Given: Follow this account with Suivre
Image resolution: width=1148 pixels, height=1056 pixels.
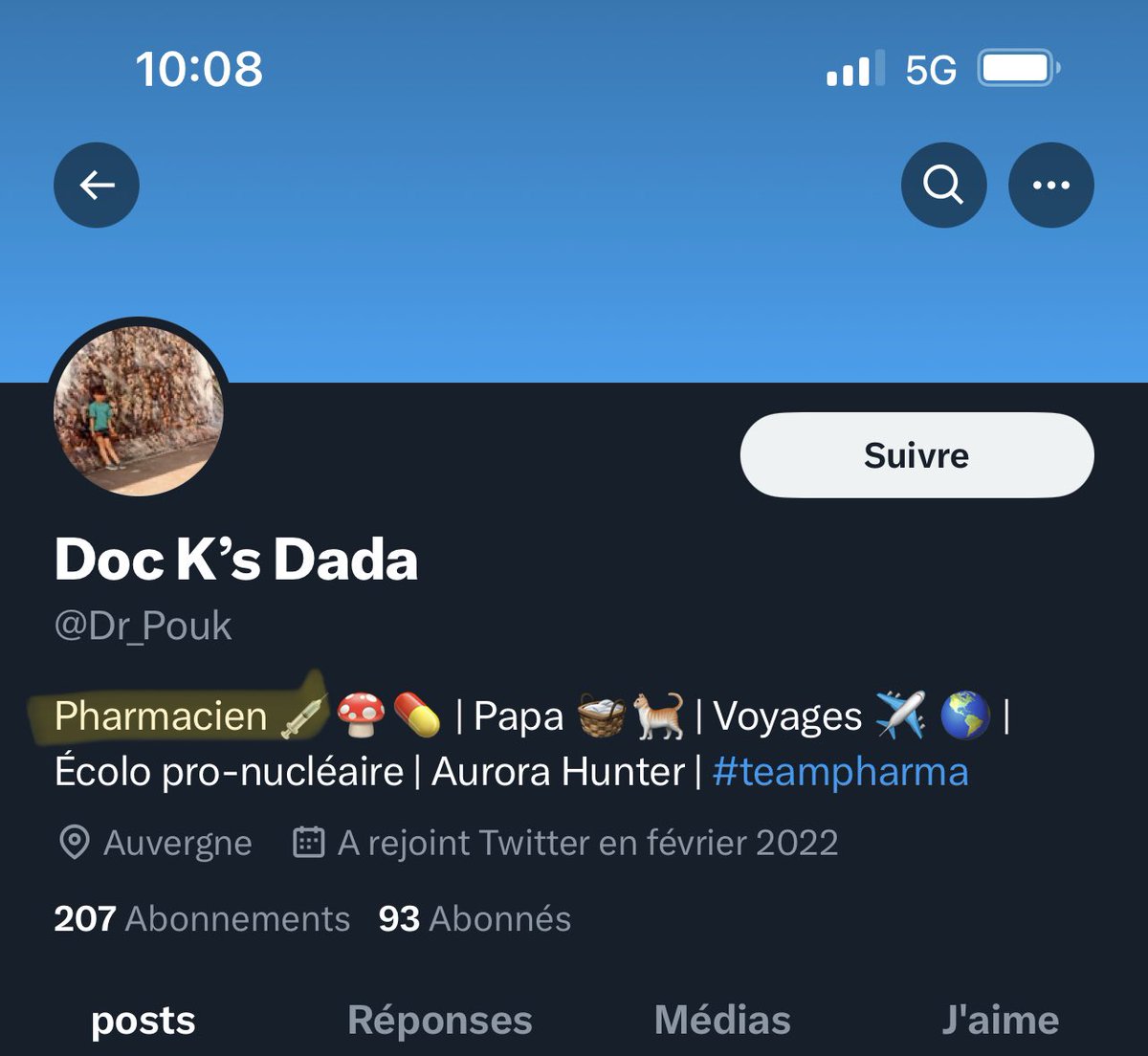Looking at the screenshot, I should tap(916, 455).
